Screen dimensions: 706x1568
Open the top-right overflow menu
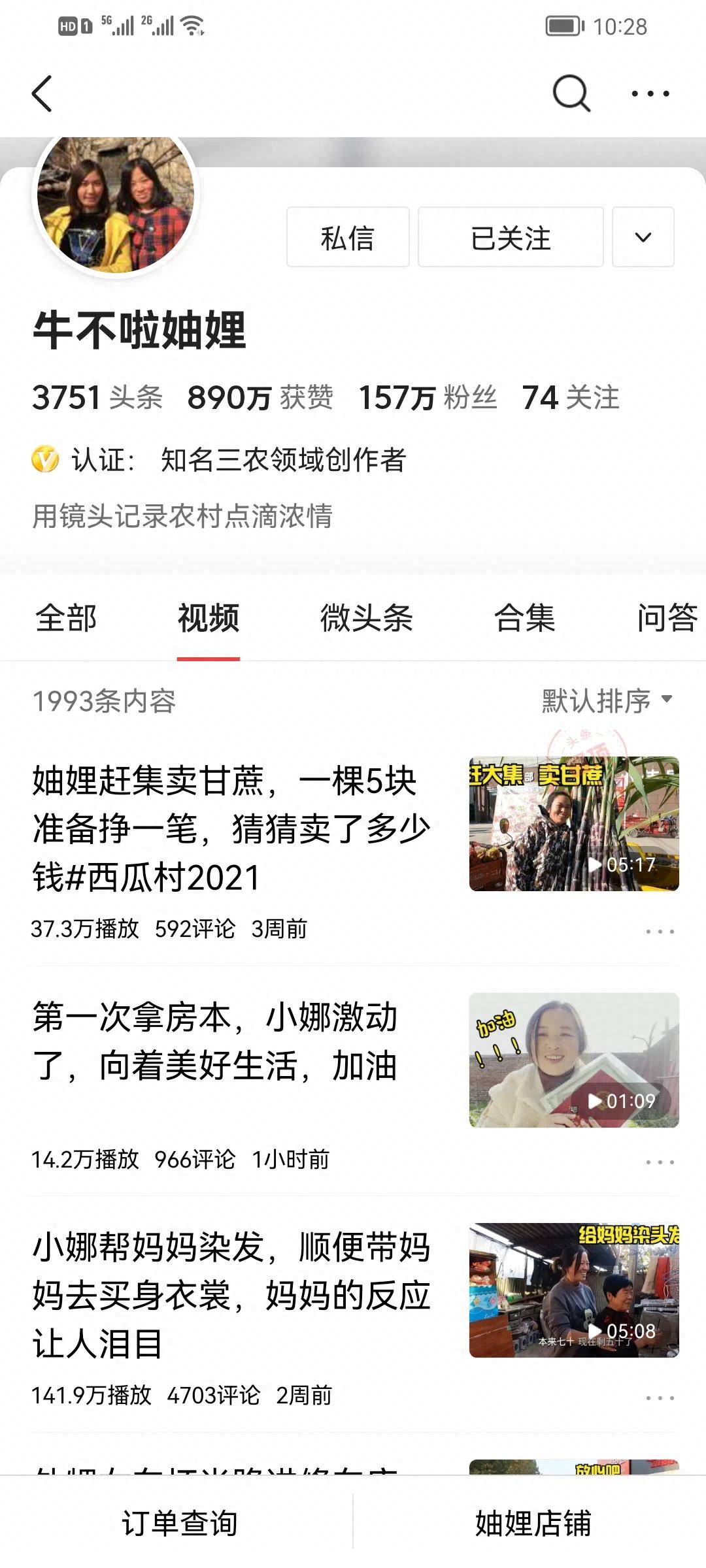click(650, 93)
